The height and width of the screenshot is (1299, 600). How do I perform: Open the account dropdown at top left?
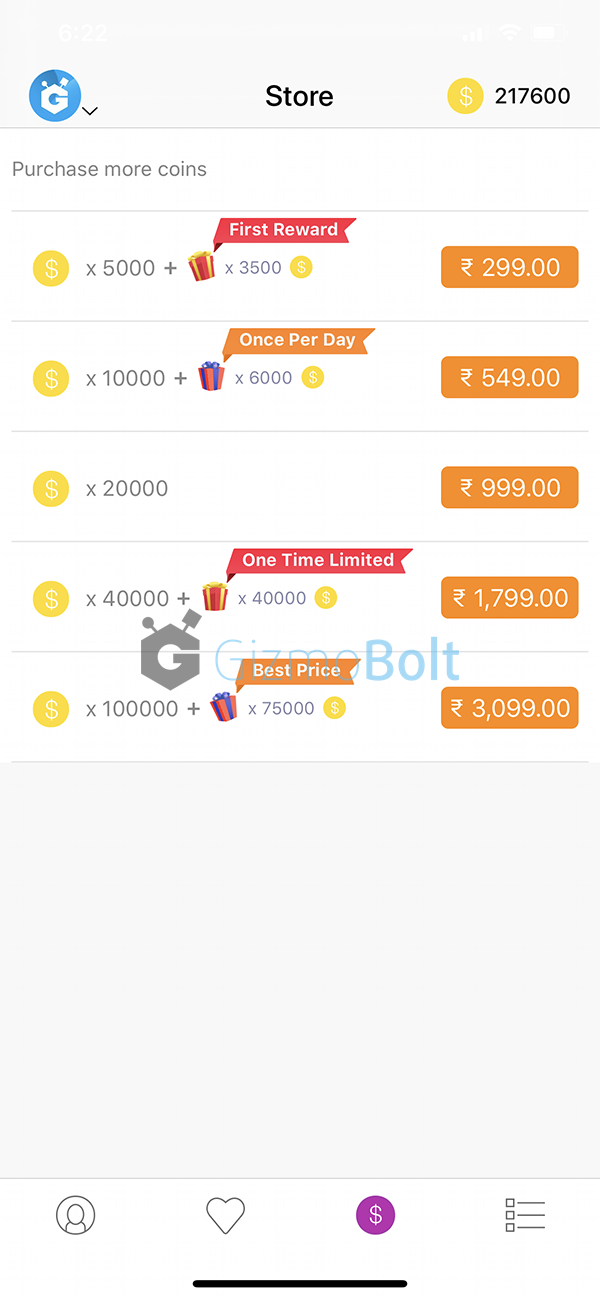[x=63, y=97]
